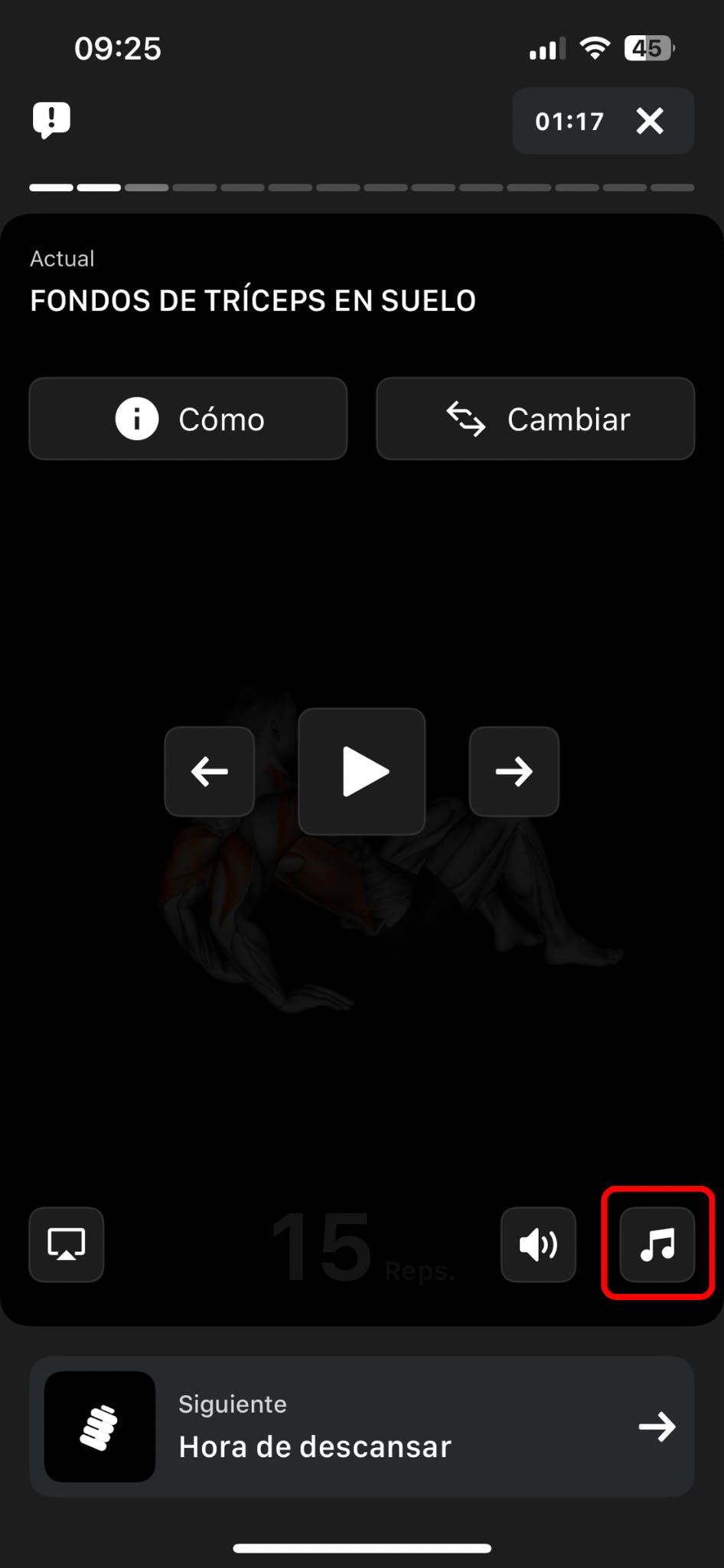
Task: Open music options
Action: (x=657, y=1244)
